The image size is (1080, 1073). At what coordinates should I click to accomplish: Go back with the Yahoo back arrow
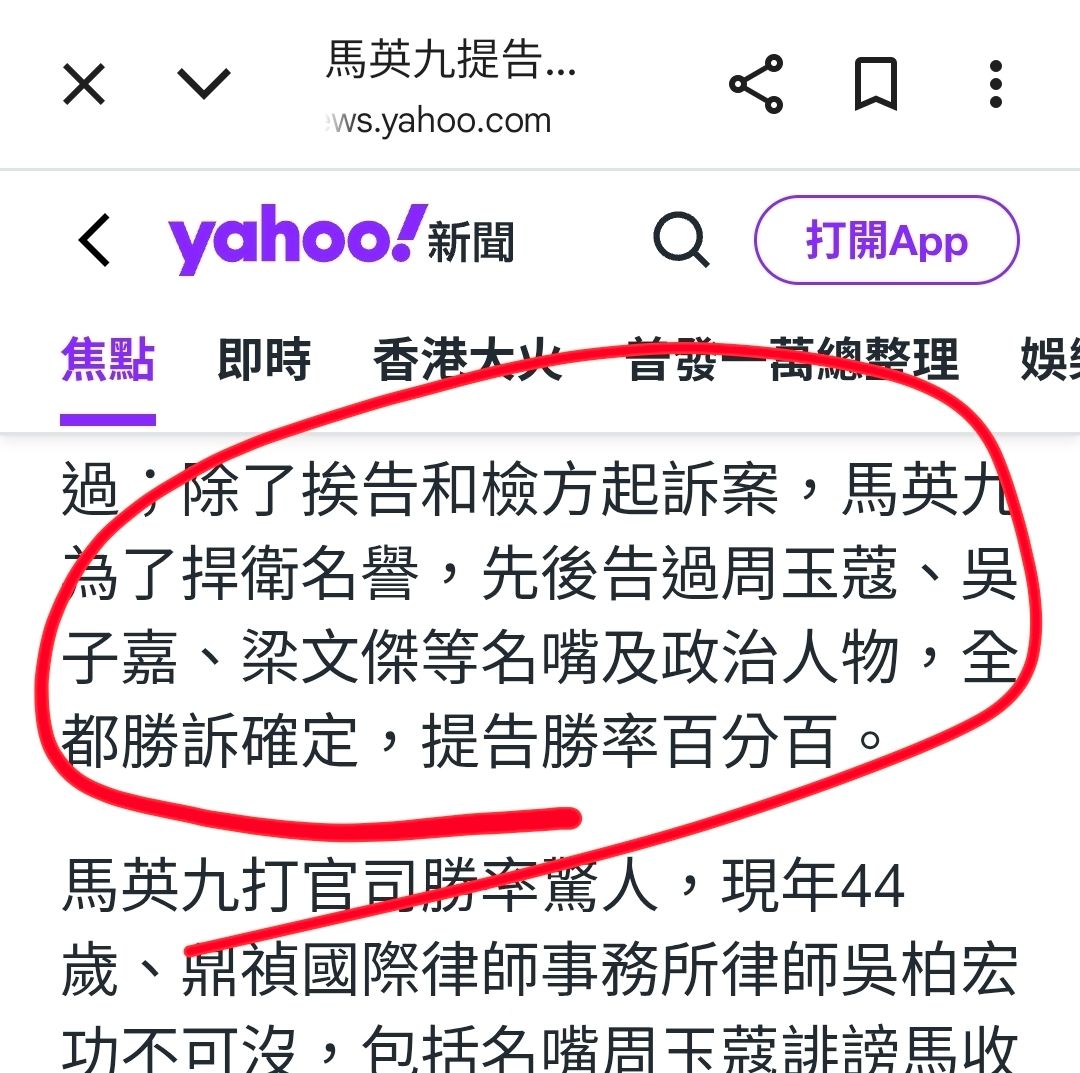point(95,241)
